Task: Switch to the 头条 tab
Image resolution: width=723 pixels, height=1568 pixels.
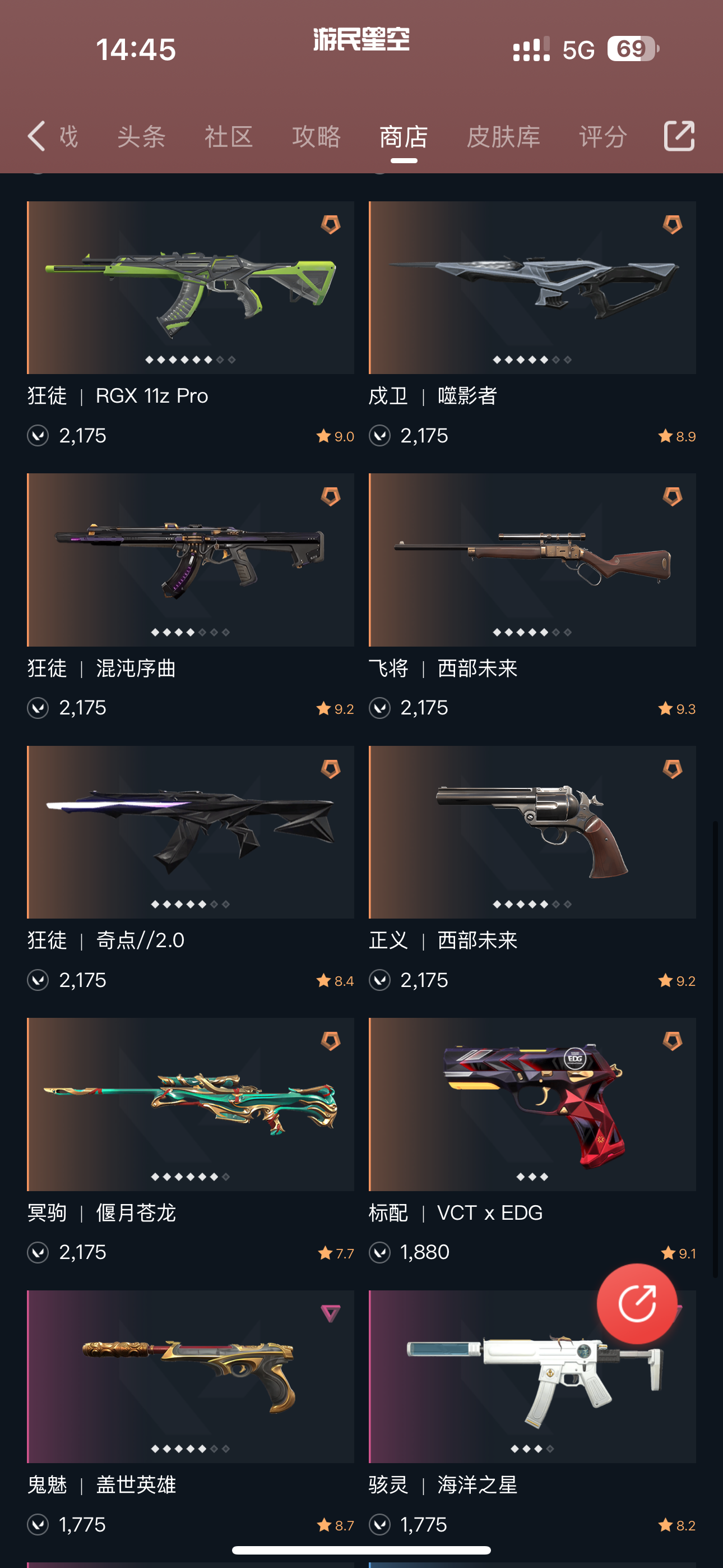Action: [141, 136]
